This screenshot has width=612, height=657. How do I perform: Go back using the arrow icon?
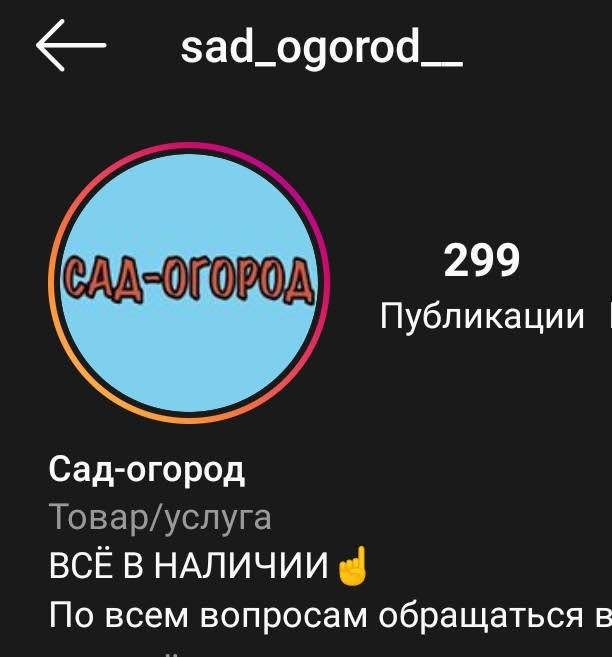click(70, 47)
